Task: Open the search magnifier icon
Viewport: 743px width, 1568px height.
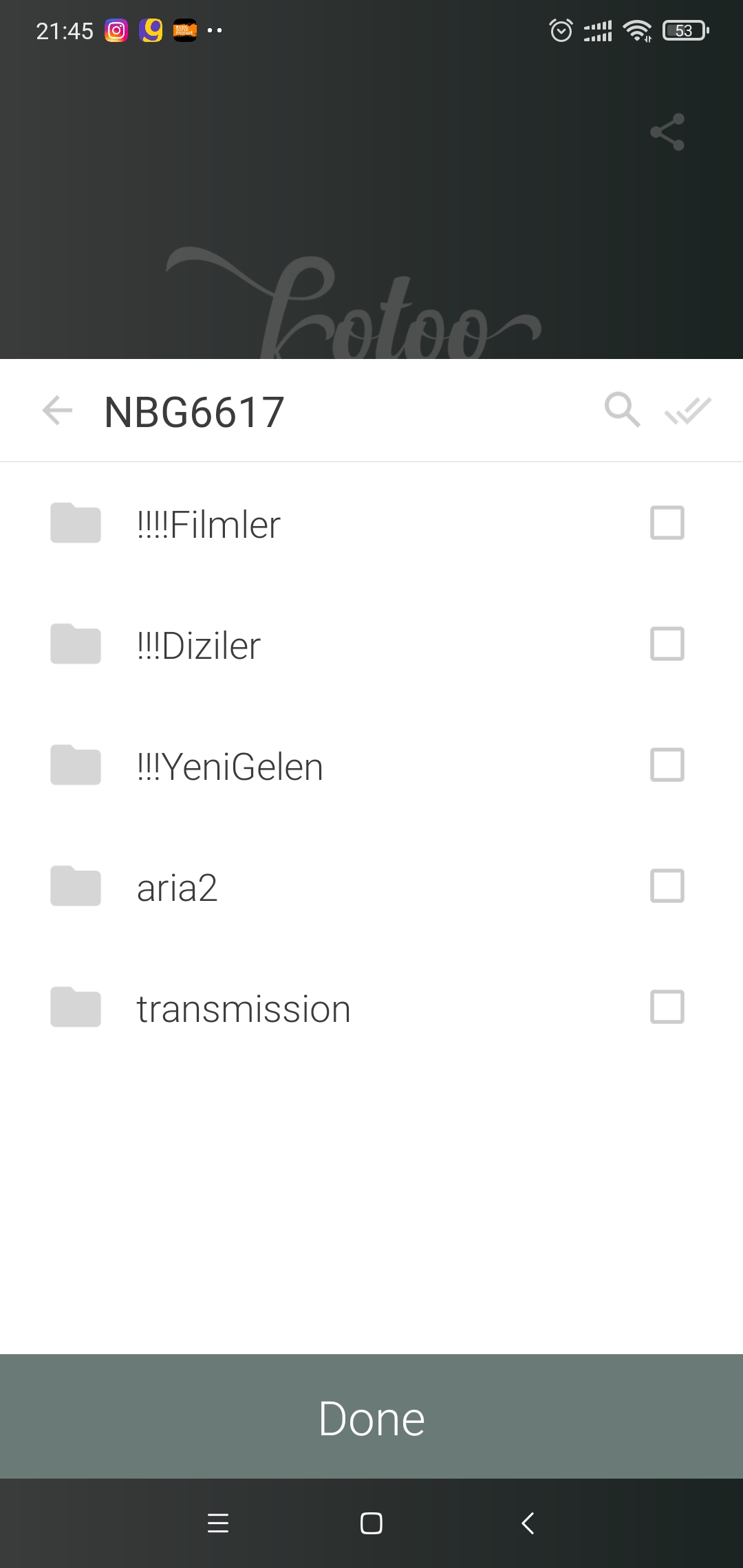Action: click(623, 411)
